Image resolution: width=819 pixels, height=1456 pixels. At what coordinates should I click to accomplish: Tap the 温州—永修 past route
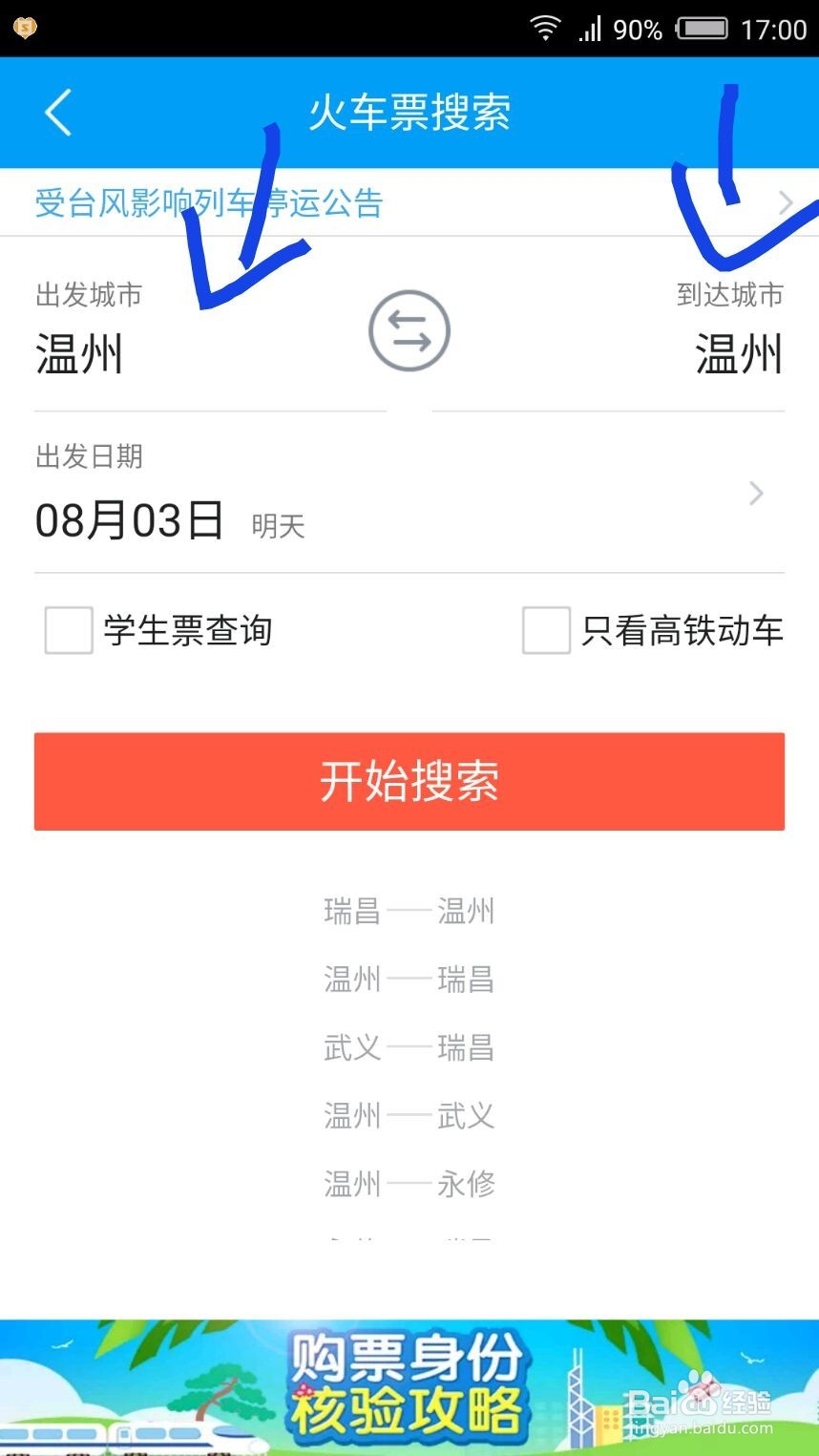pyautogui.click(x=409, y=1183)
